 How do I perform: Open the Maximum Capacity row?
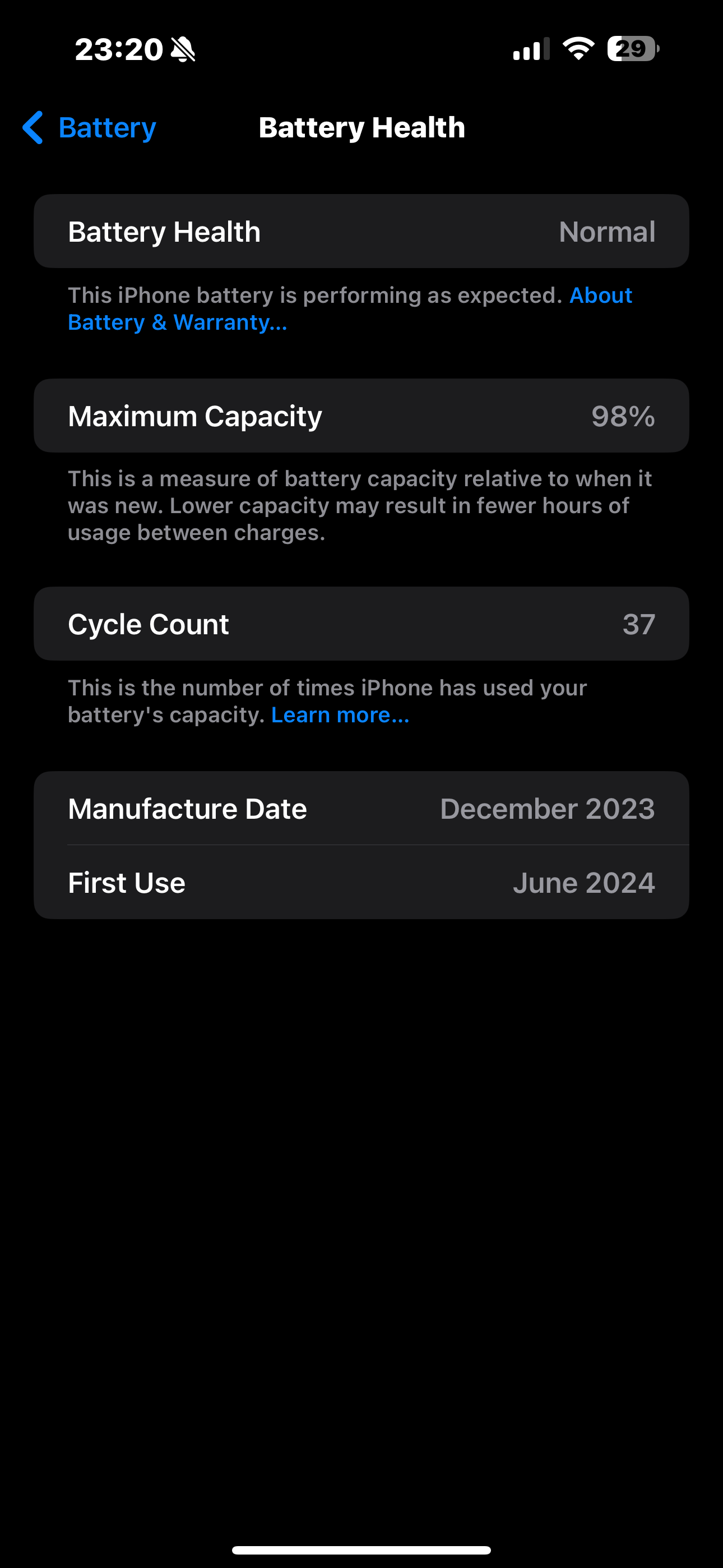point(361,416)
